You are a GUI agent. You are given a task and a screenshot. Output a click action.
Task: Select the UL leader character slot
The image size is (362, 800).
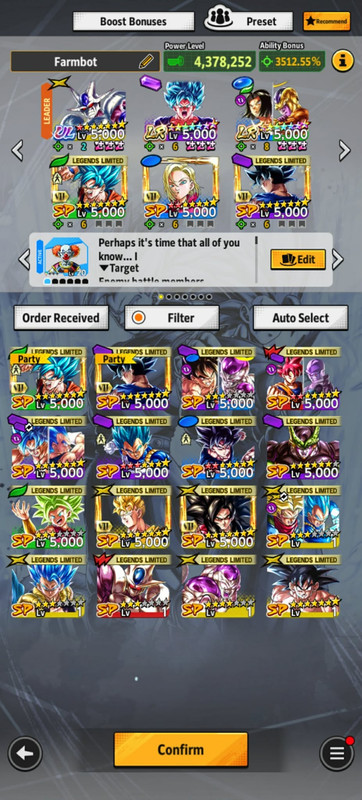tap(88, 115)
